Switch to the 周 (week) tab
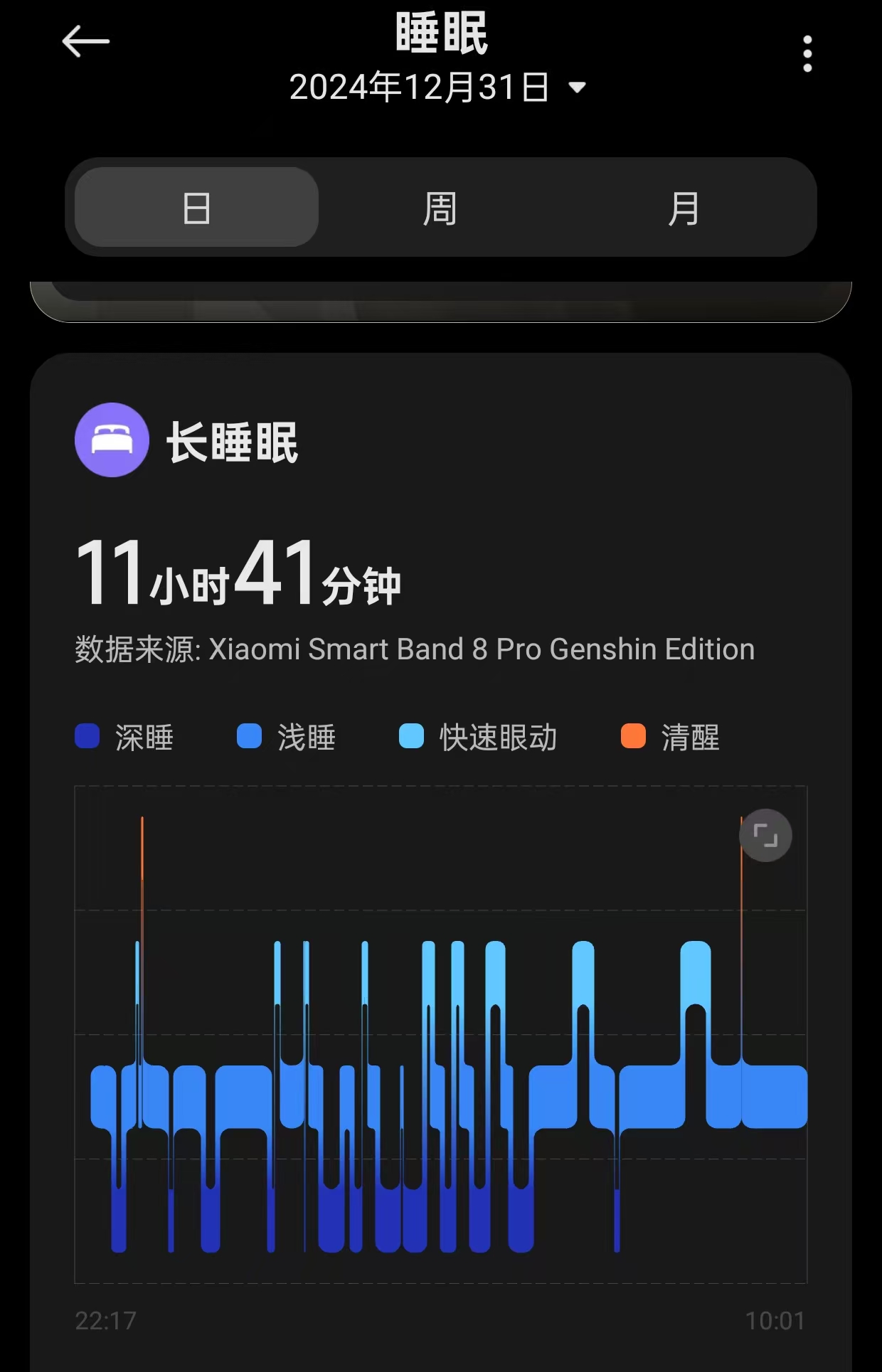Screen dimensions: 882x1372 (440, 208)
